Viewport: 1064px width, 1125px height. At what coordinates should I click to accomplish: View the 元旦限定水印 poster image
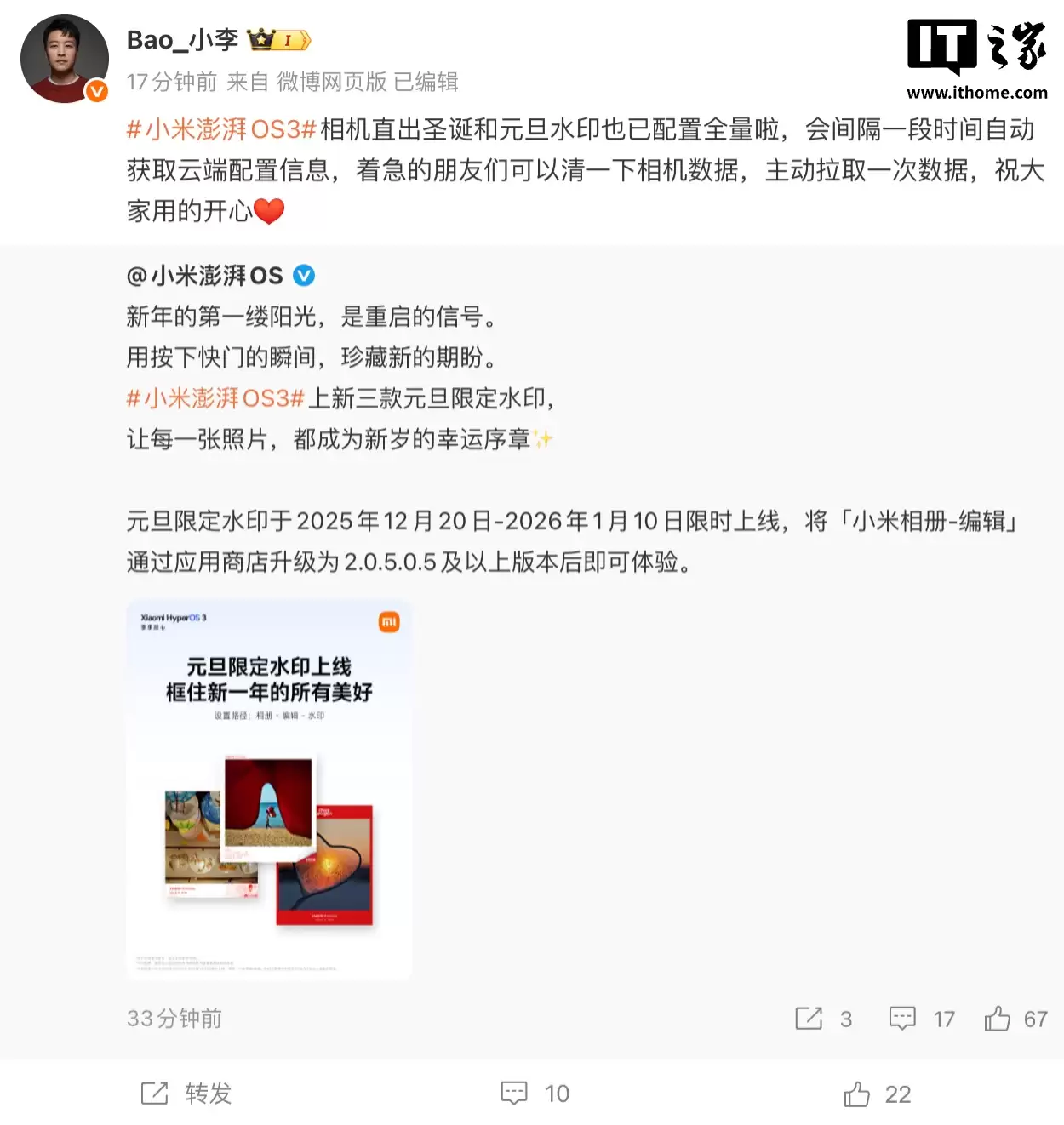[269, 790]
